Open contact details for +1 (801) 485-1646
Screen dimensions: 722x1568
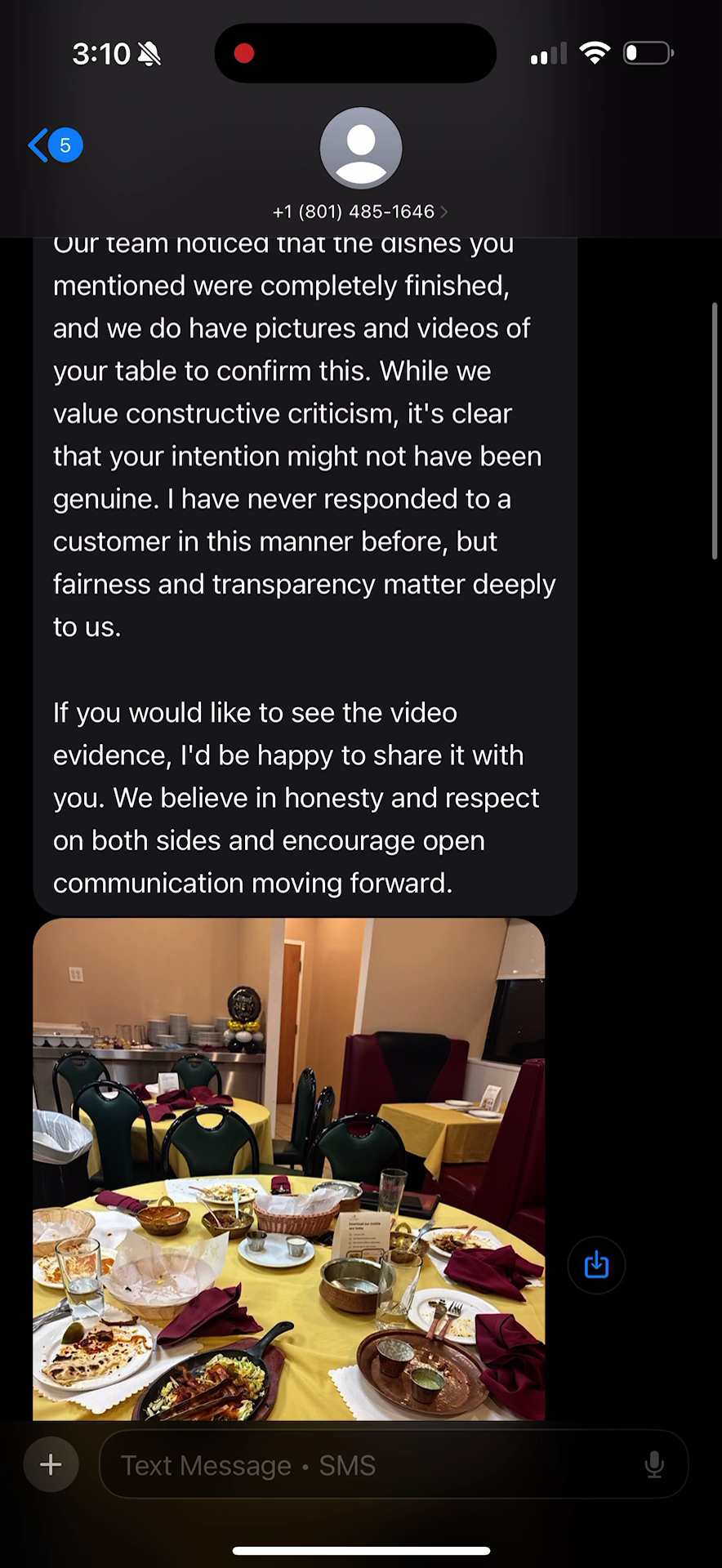[360, 212]
